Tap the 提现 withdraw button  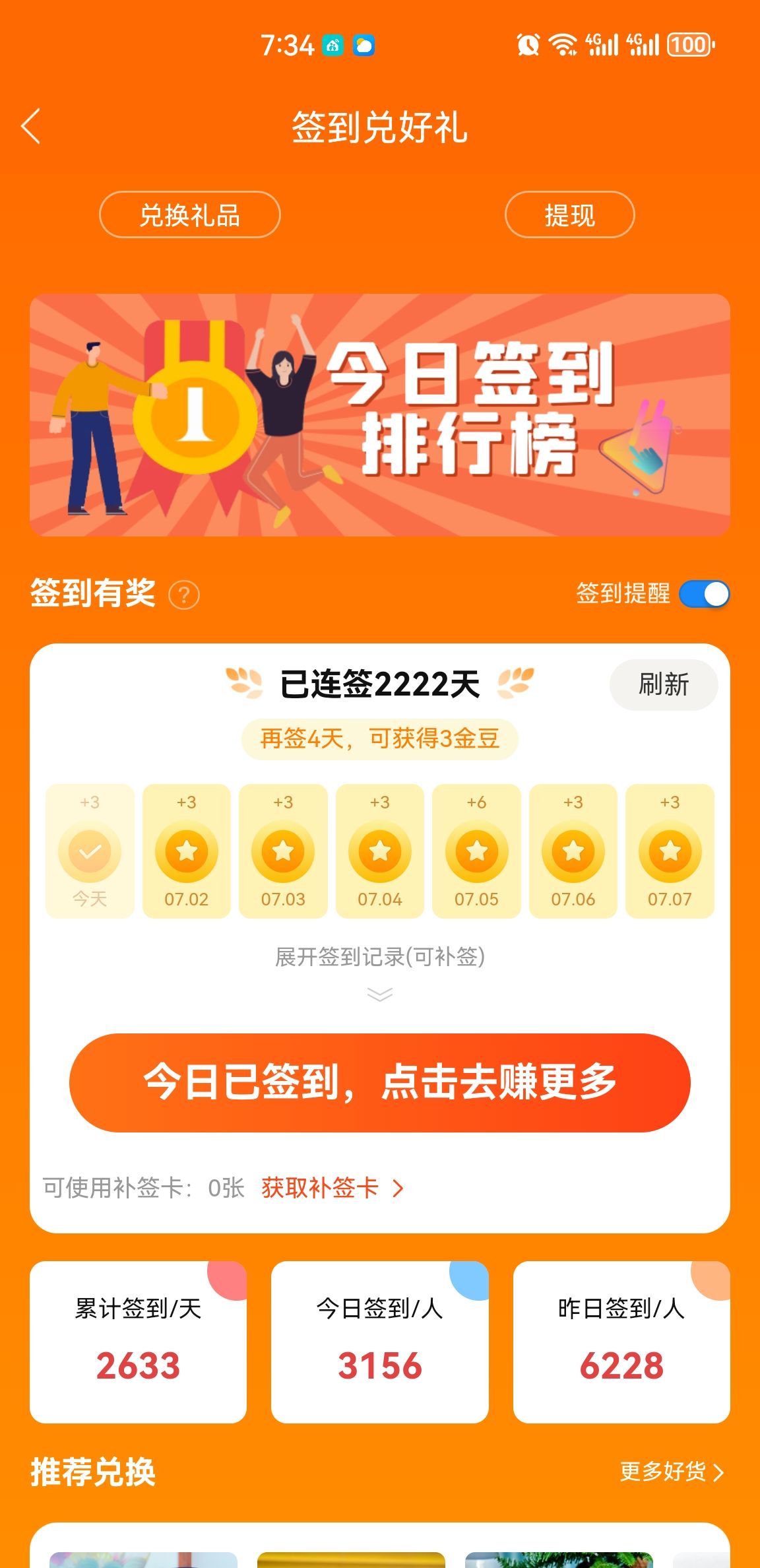[569, 215]
